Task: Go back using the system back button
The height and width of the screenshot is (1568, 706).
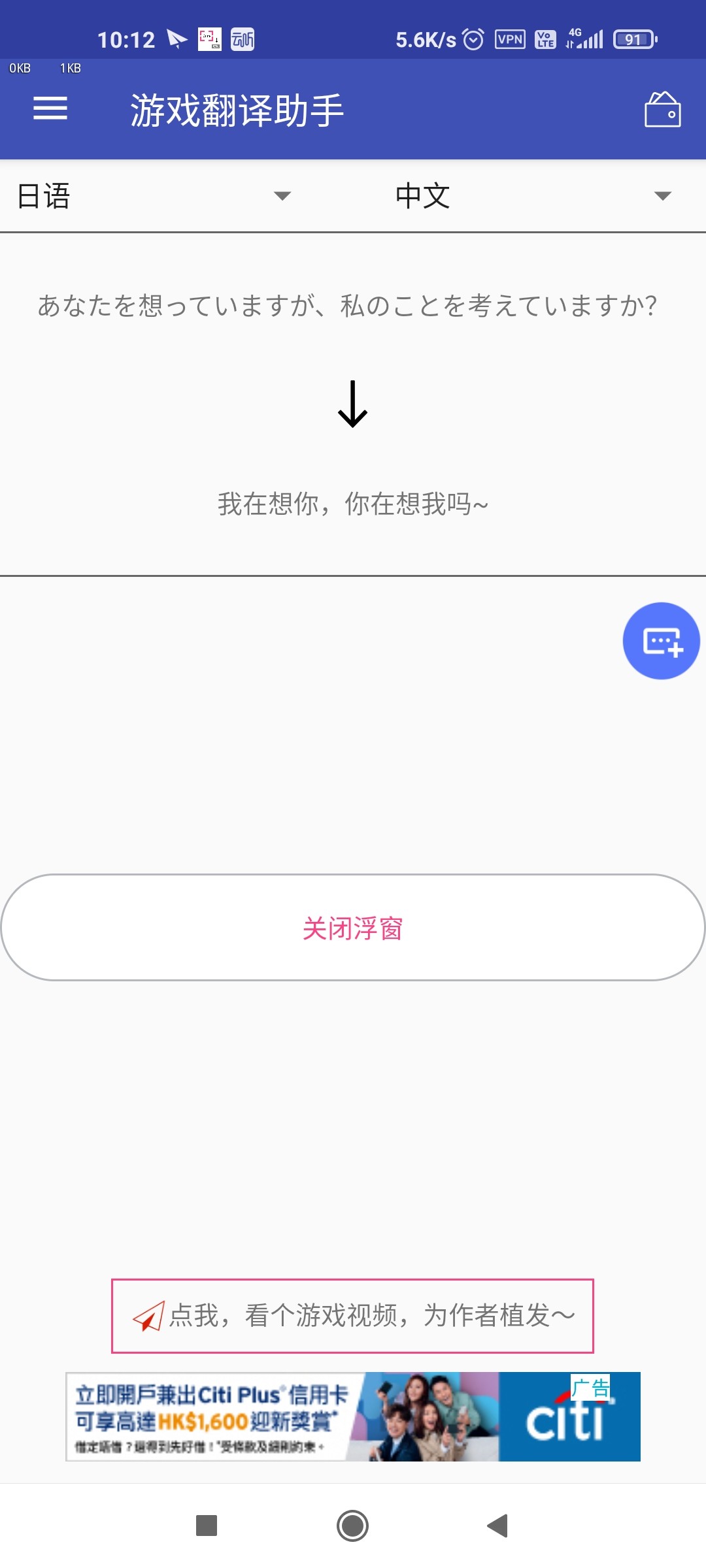Action: point(498,1526)
